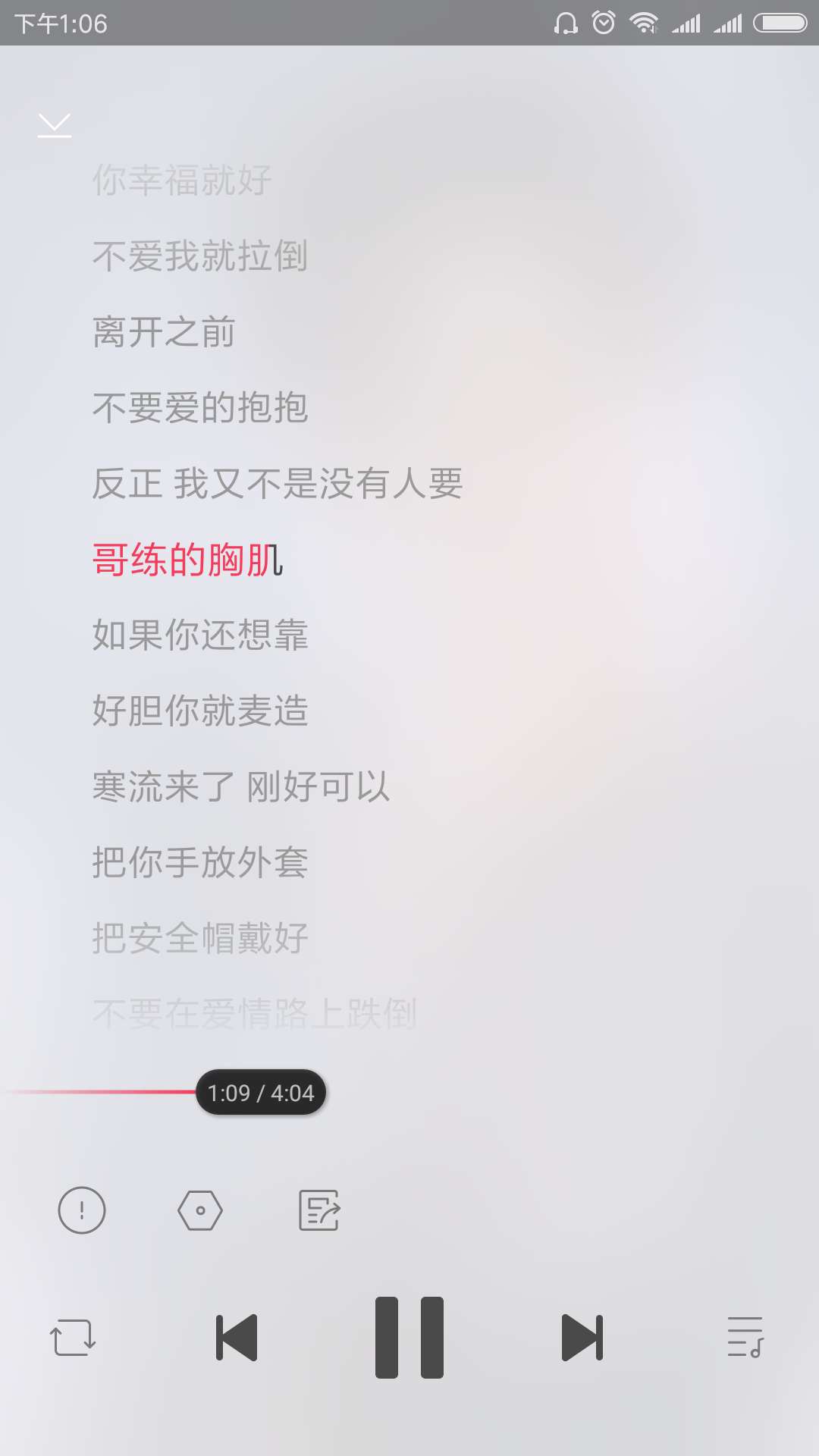
Task: Skip to the next song
Action: point(580,1337)
